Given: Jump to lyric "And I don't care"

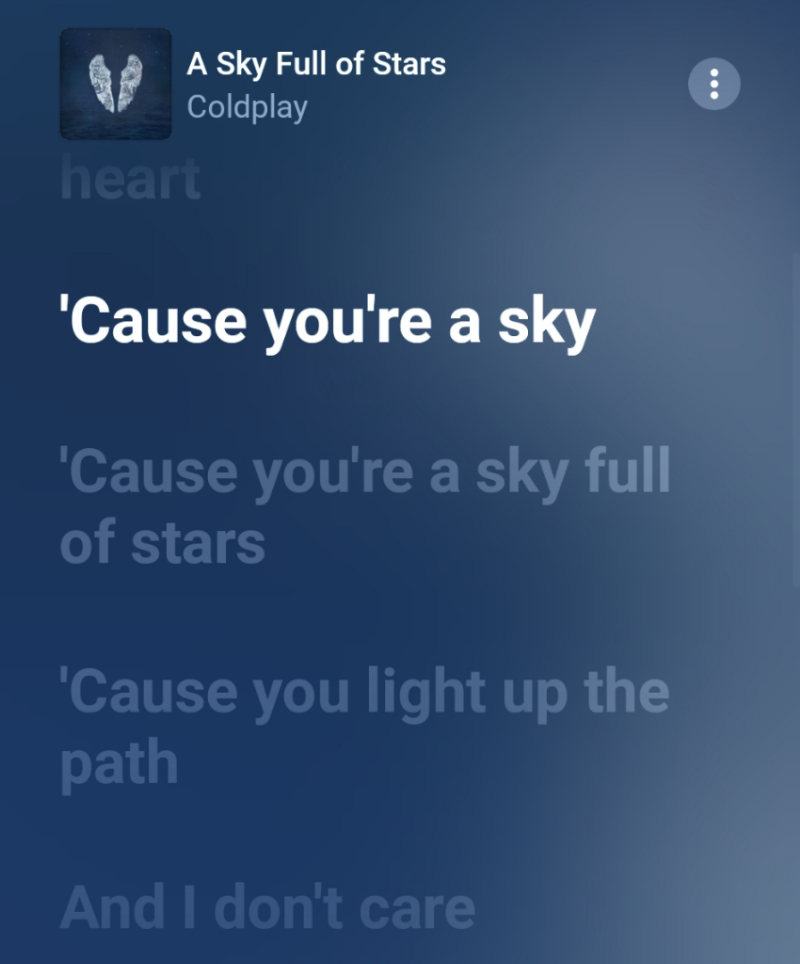Looking at the screenshot, I should [x=267, y=907].
